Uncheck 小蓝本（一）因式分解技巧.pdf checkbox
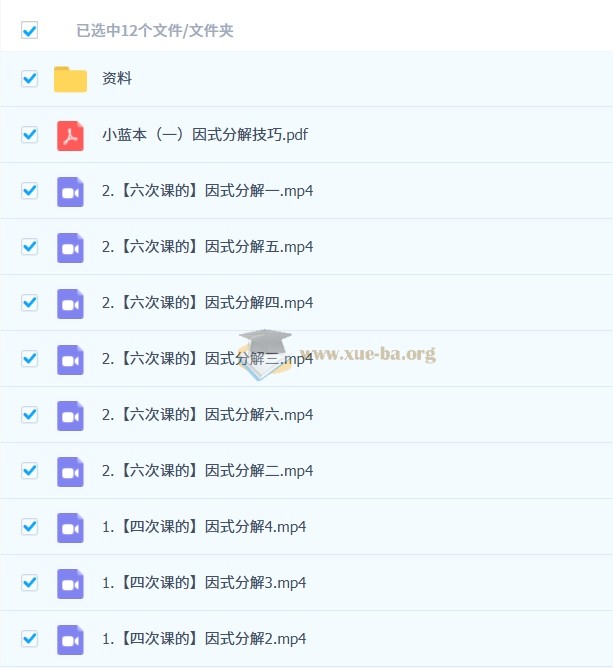 click(30, 135)
